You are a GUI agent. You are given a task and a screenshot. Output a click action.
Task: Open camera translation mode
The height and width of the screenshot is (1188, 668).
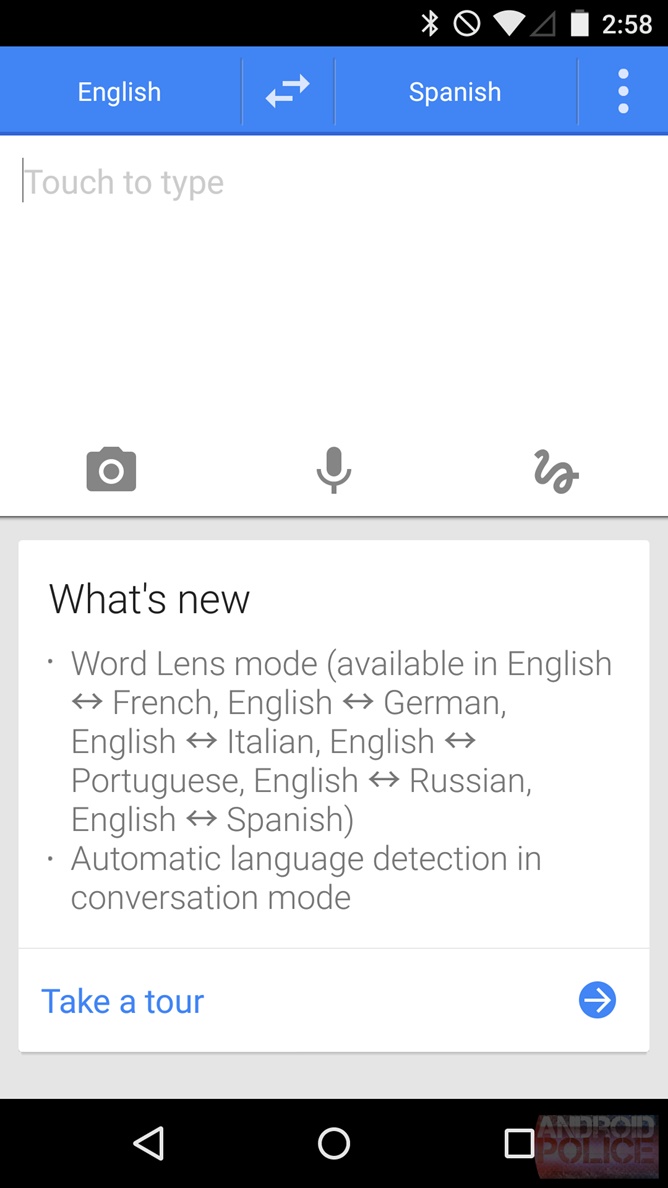(x=111, y=469)
